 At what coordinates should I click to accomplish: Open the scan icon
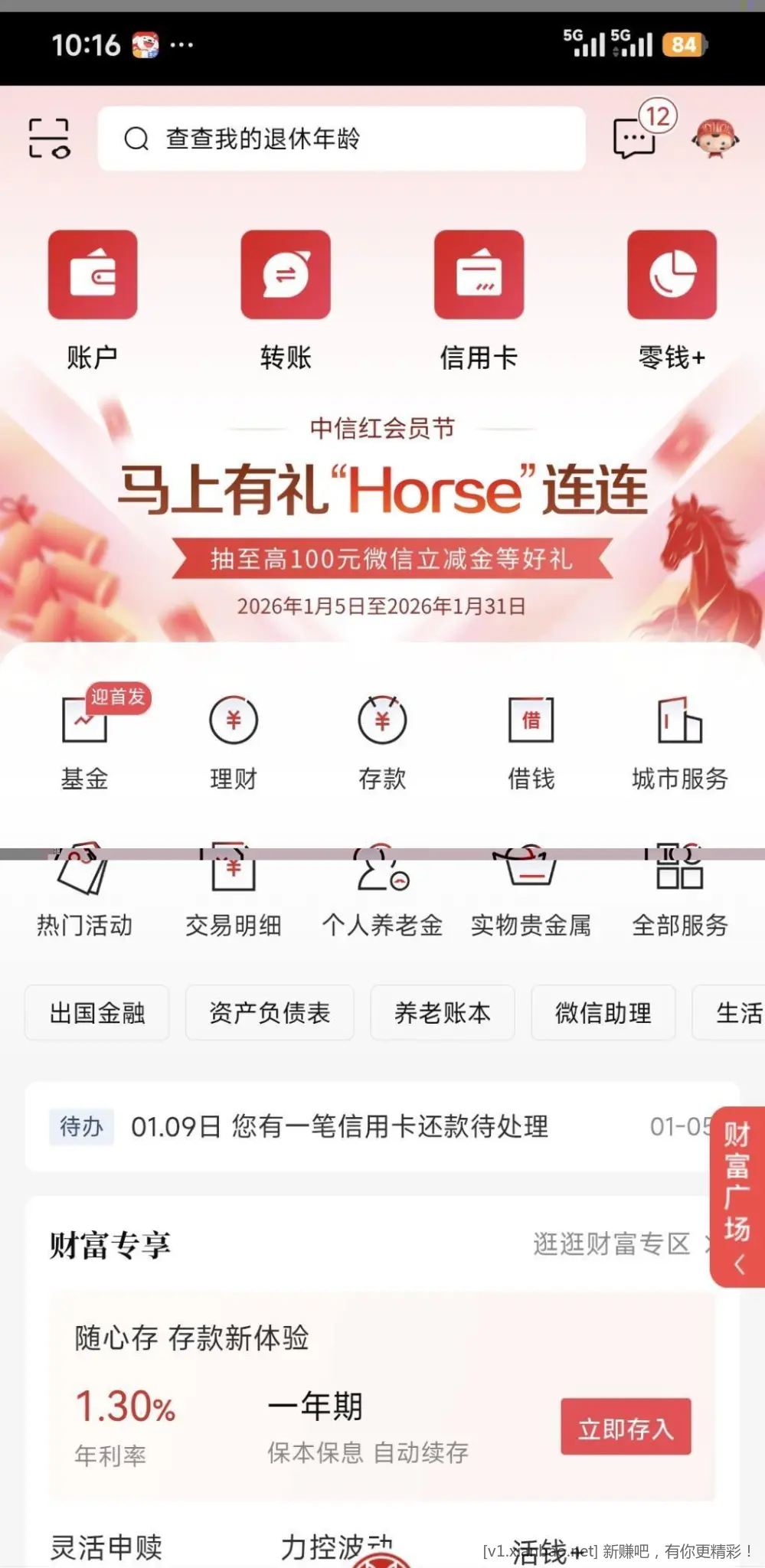click(x=49, y=139)
